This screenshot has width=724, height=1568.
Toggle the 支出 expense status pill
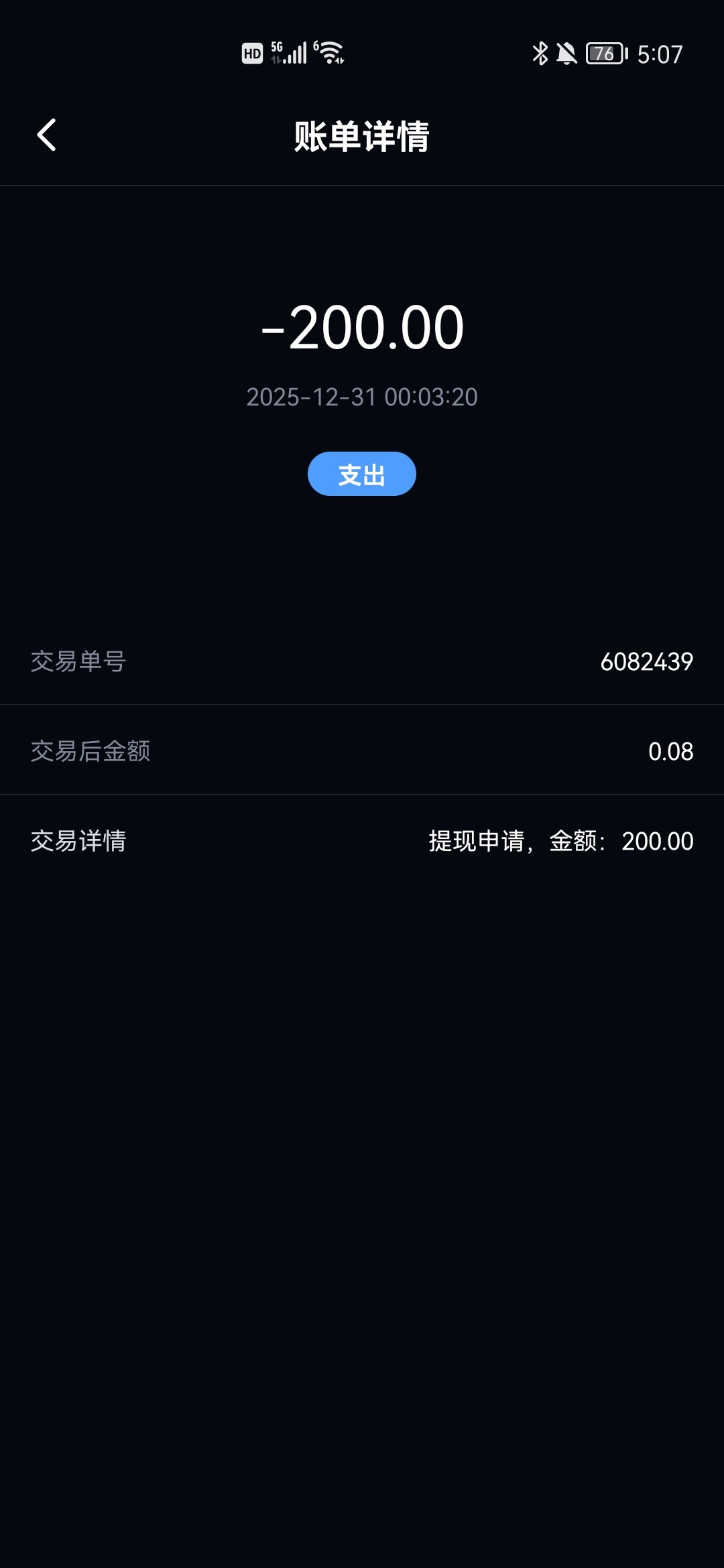click(361, 474)
